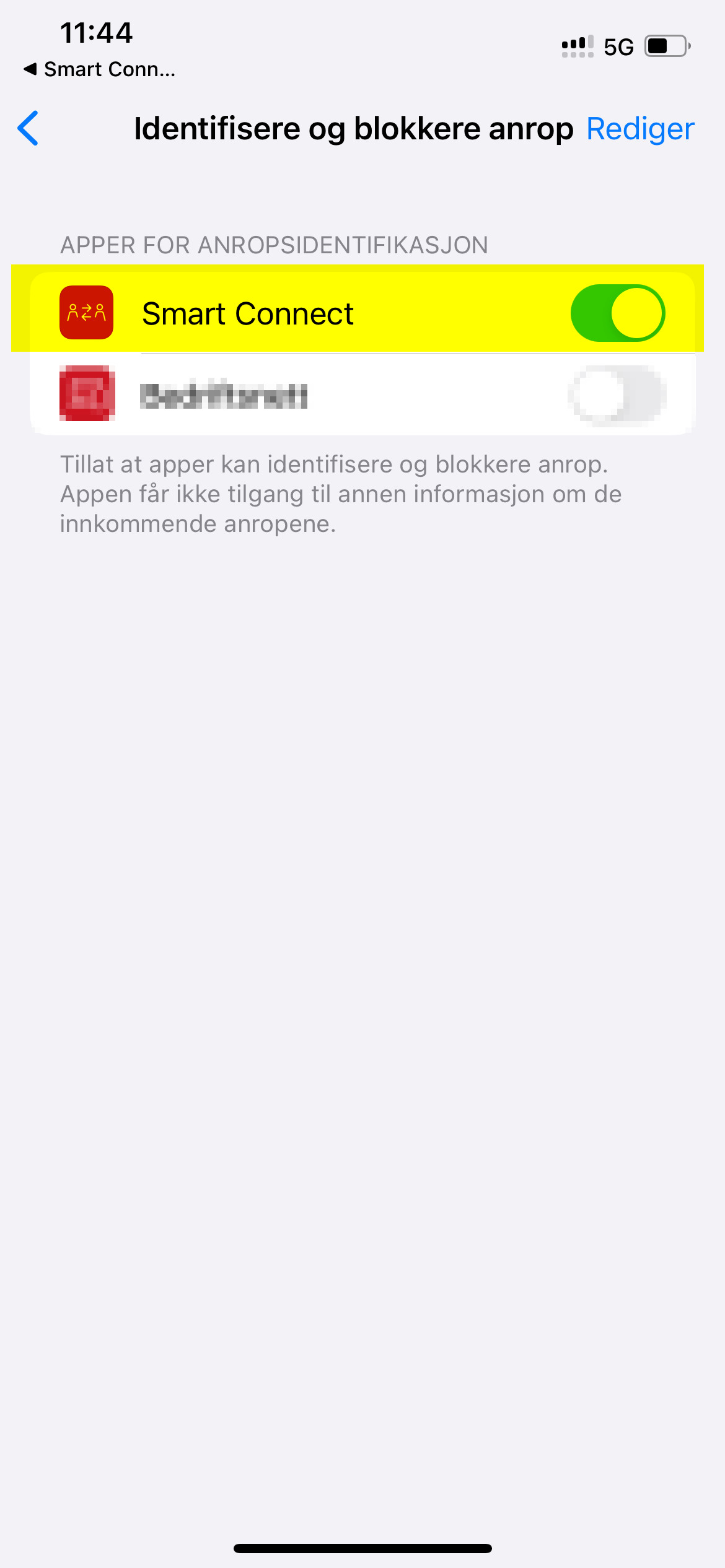Return to the Smart Connect app via the status bar
725x1568 pixels.
click(99, 69)
